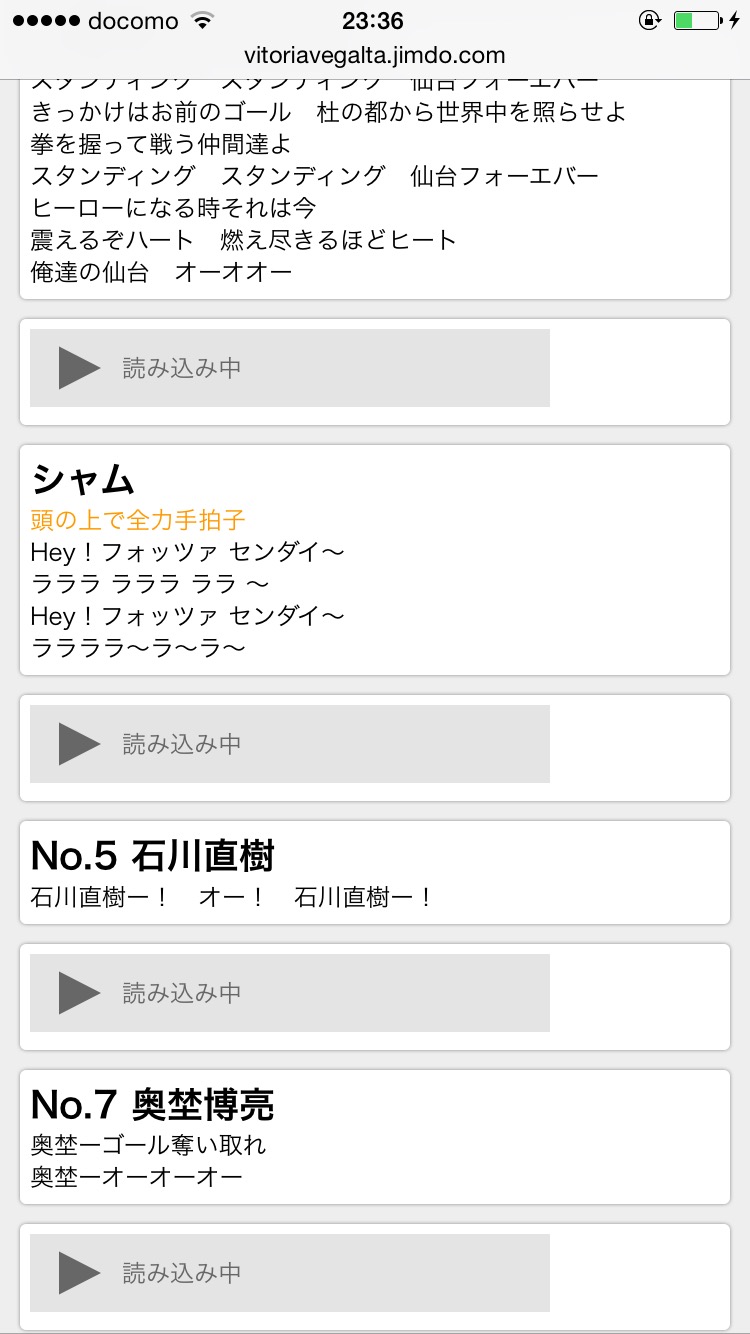This screenshot has height=1334, width=750.
Task: Play the シャム chant audio
Action: point(80,744)
